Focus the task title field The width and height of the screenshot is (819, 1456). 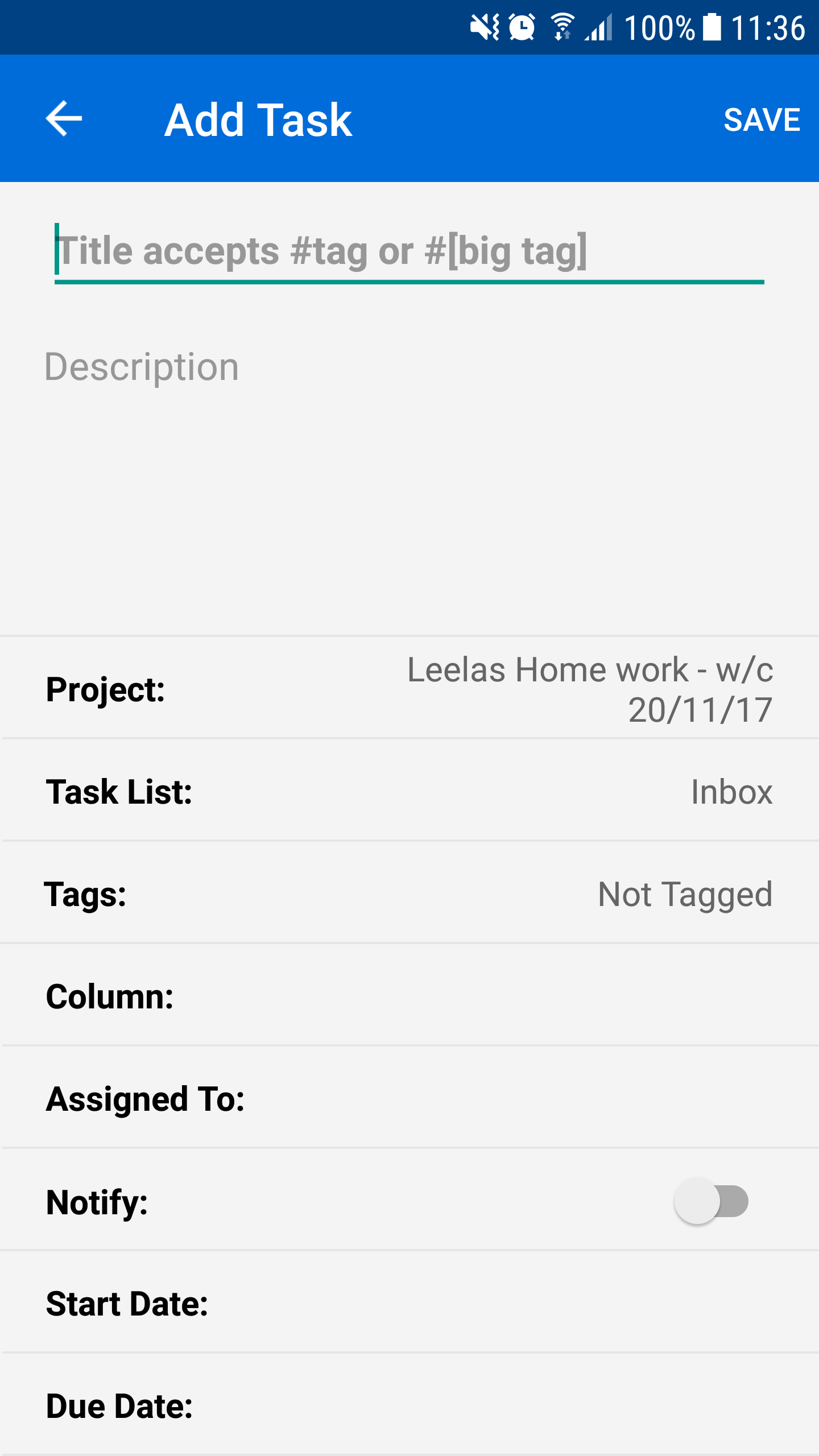(x=409, y=251)
